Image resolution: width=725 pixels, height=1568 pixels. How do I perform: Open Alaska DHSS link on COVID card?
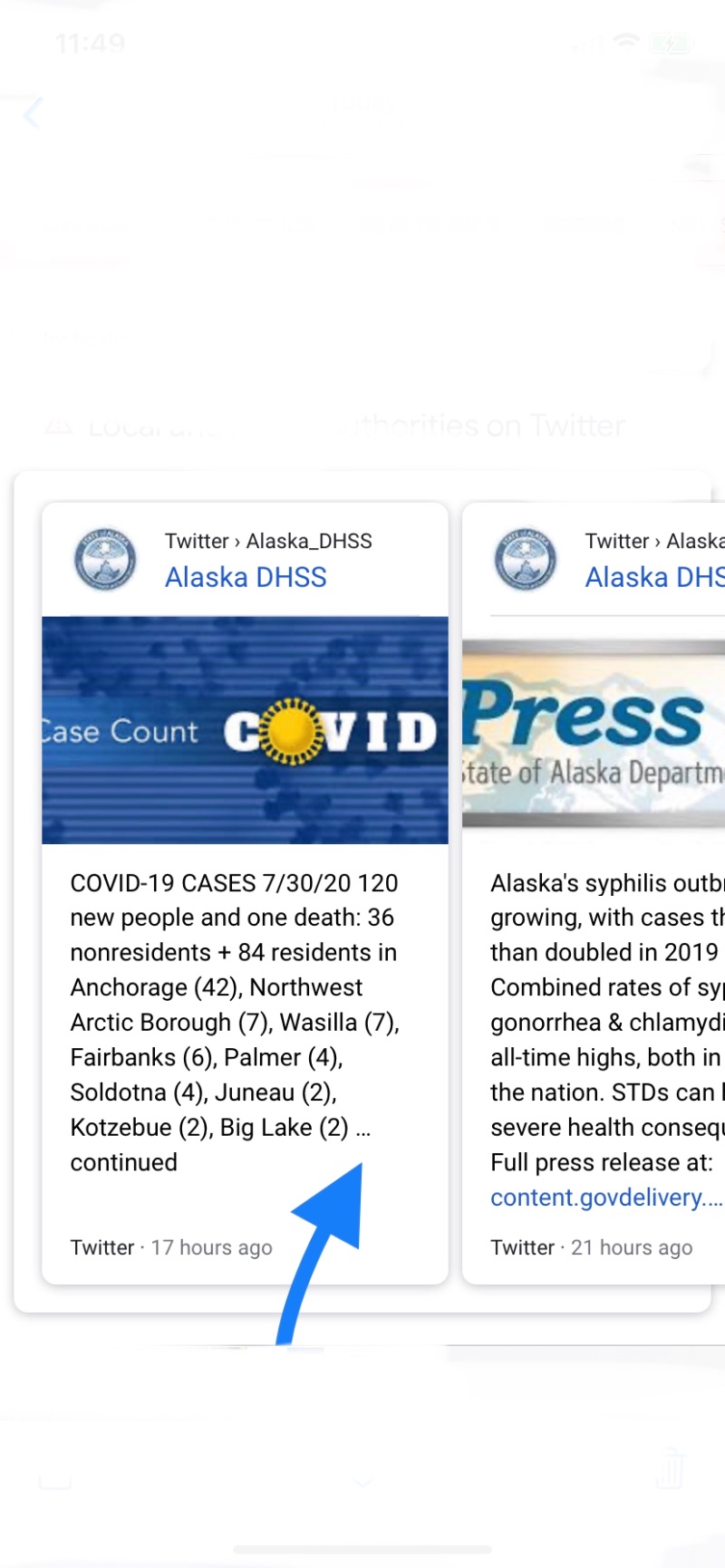[246, 577]
